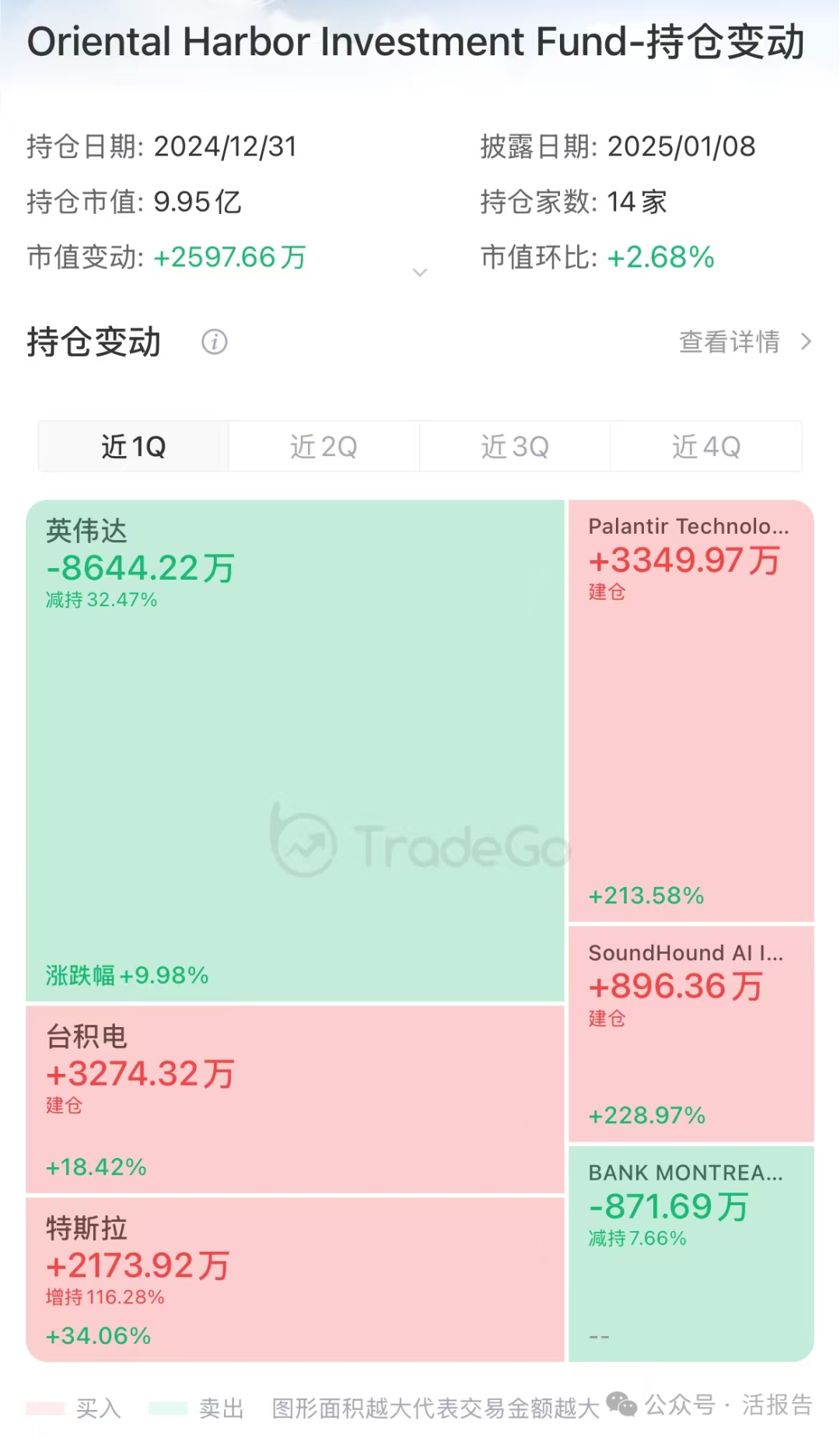The width and height of the screenshot is (840, 1438).
Task: Open the BANK MONTREAL tile
Action: click(x=691, y=1254)
